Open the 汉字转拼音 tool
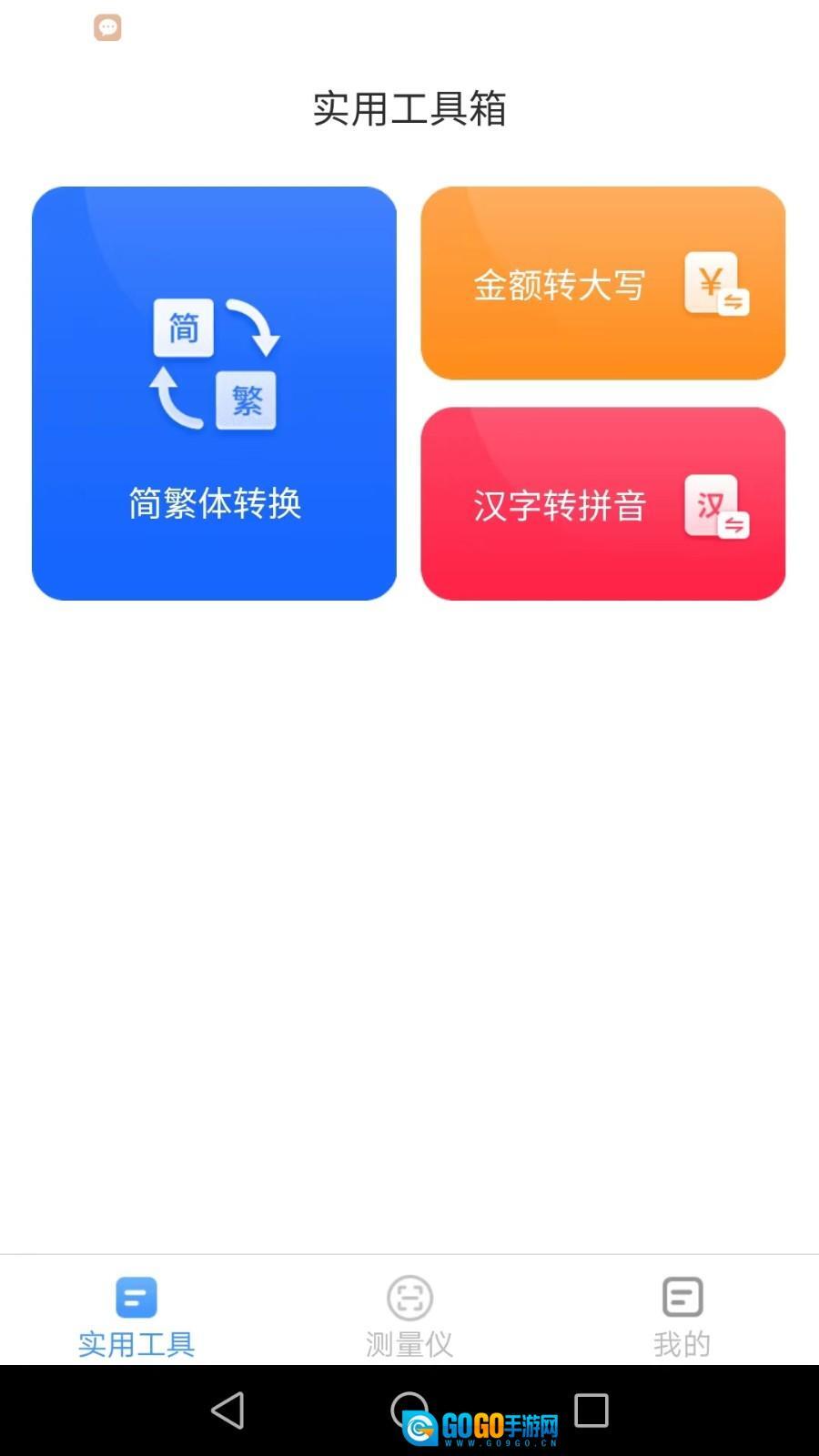The image size is (819, 1456). point(602,503)
